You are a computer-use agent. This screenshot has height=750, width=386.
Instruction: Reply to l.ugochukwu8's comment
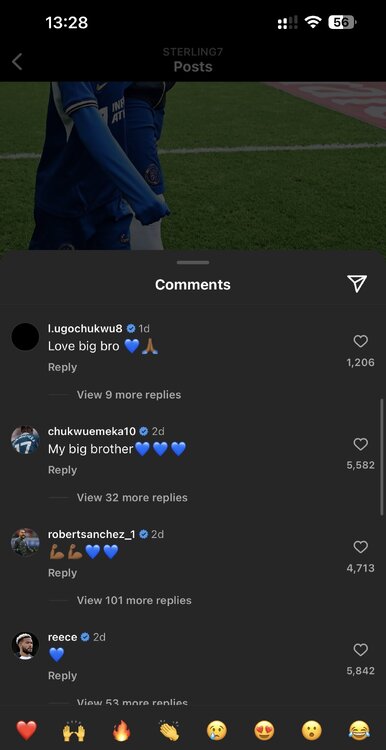click(62, 367)
